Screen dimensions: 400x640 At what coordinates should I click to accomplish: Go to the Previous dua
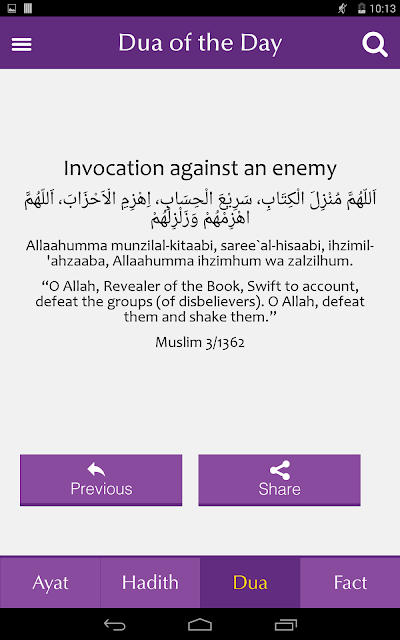pyautogui.click(x=101, y=480)
